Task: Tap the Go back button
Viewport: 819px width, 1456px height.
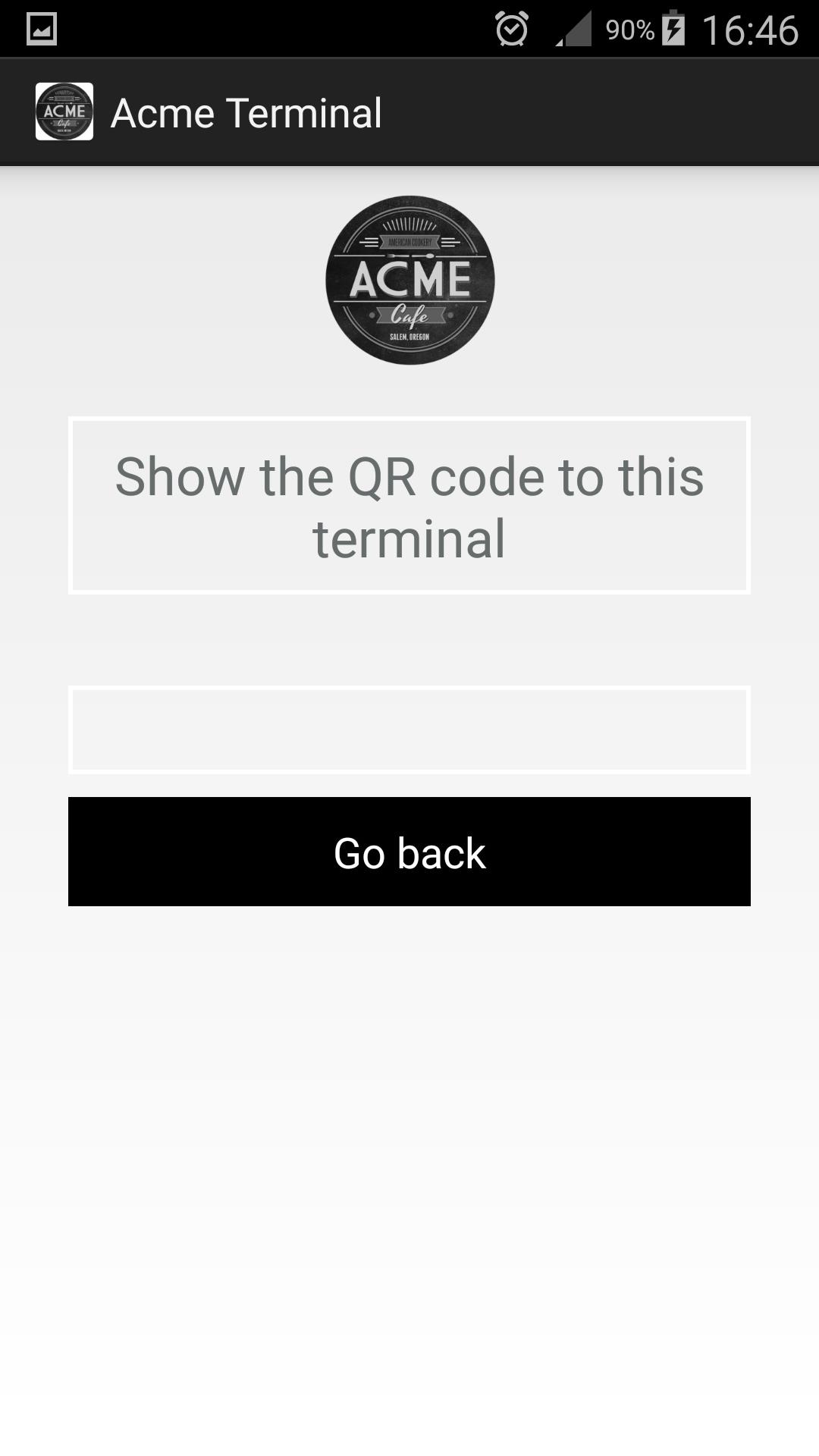Action: click(x=409, y=852)
